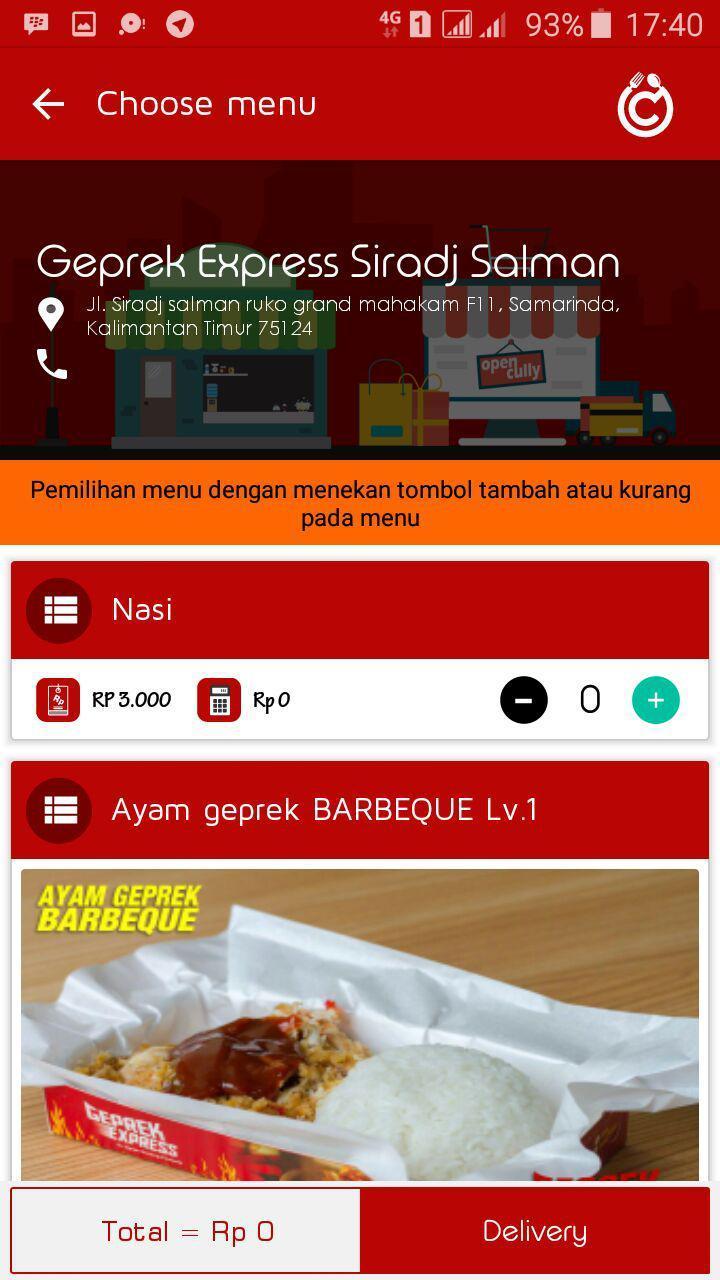Go back from Choose menu
Viewport: 720px width, 1280px height.
point(48,104)
